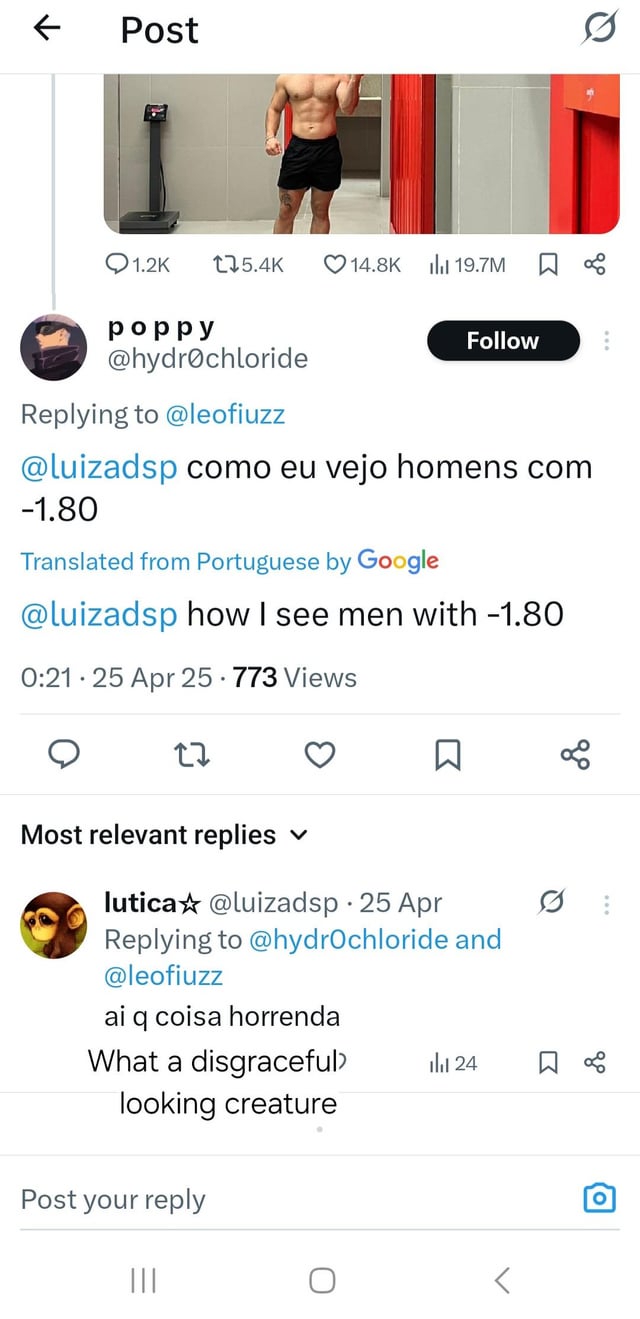The width and height of the screenshot is (640, 1319).
Task: Open the @leofiuzz profile link under poppy
Action: click(225, 414)
